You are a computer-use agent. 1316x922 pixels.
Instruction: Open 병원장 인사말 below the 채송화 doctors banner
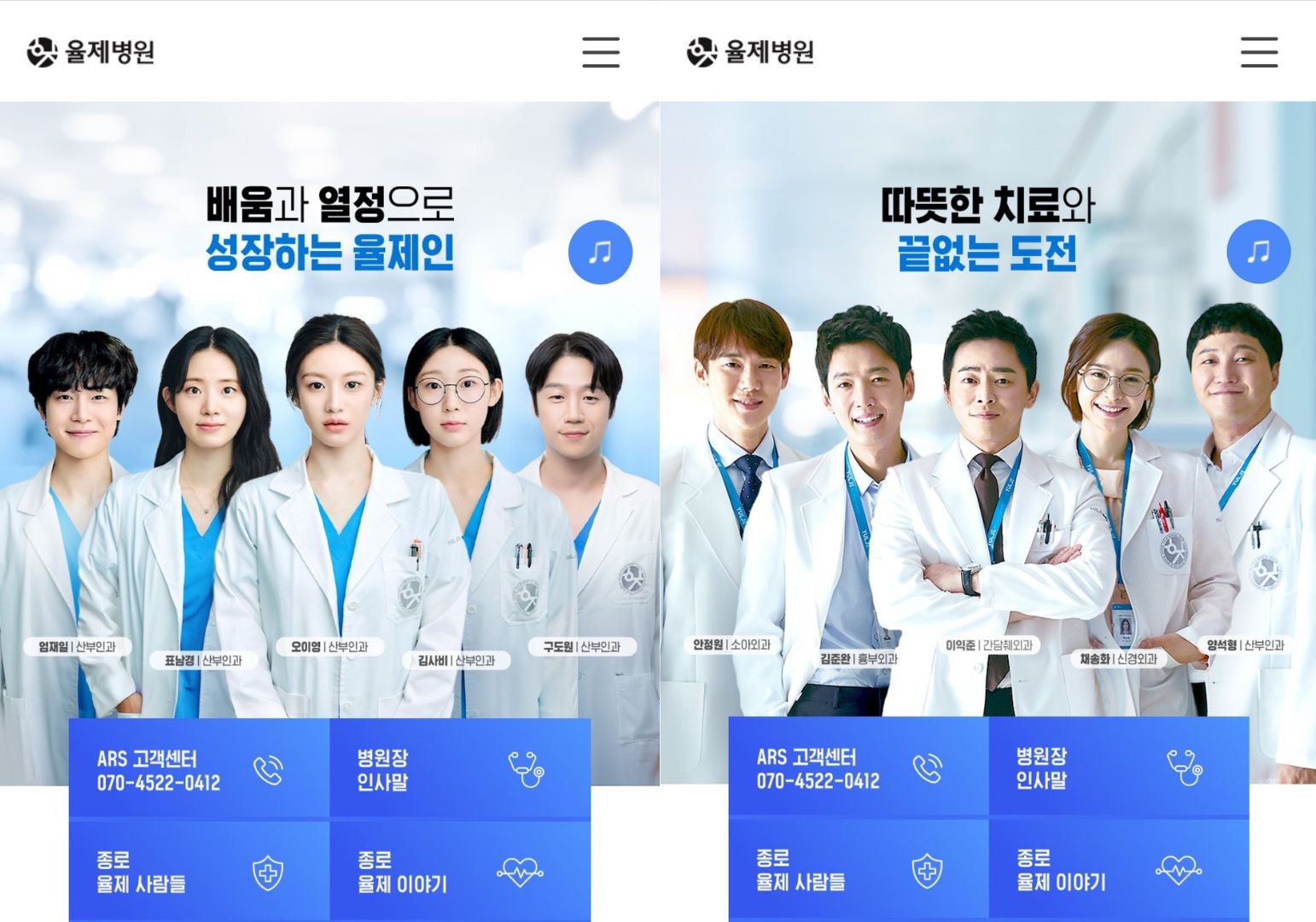[1118, 767]
